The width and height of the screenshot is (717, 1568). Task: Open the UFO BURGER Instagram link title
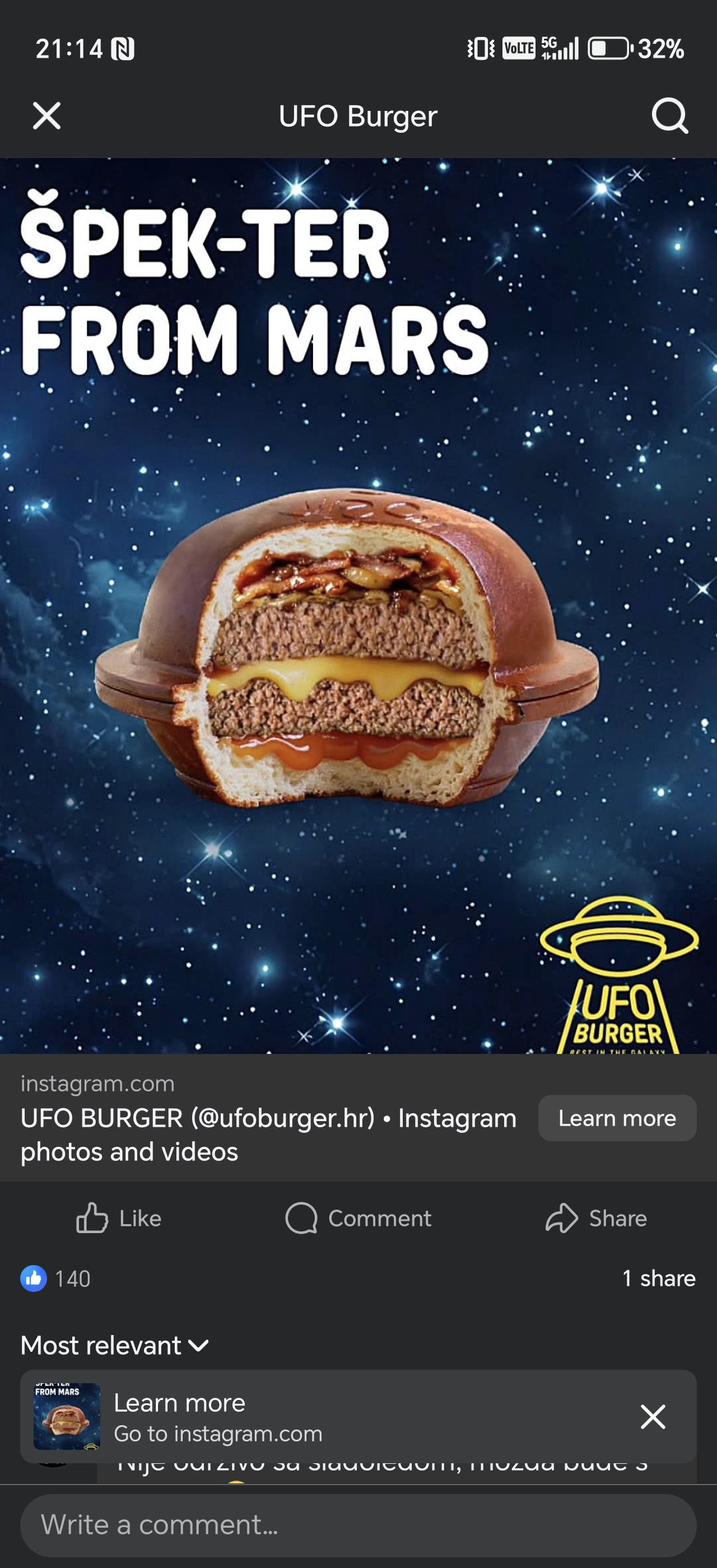[x=268, y=1135]
